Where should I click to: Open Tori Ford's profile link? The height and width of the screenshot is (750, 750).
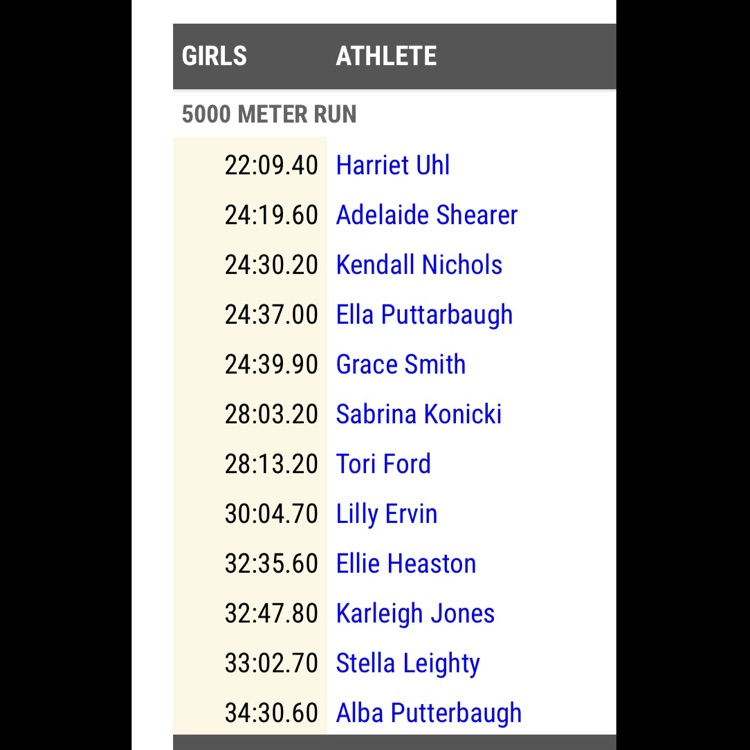coord(383,464)
